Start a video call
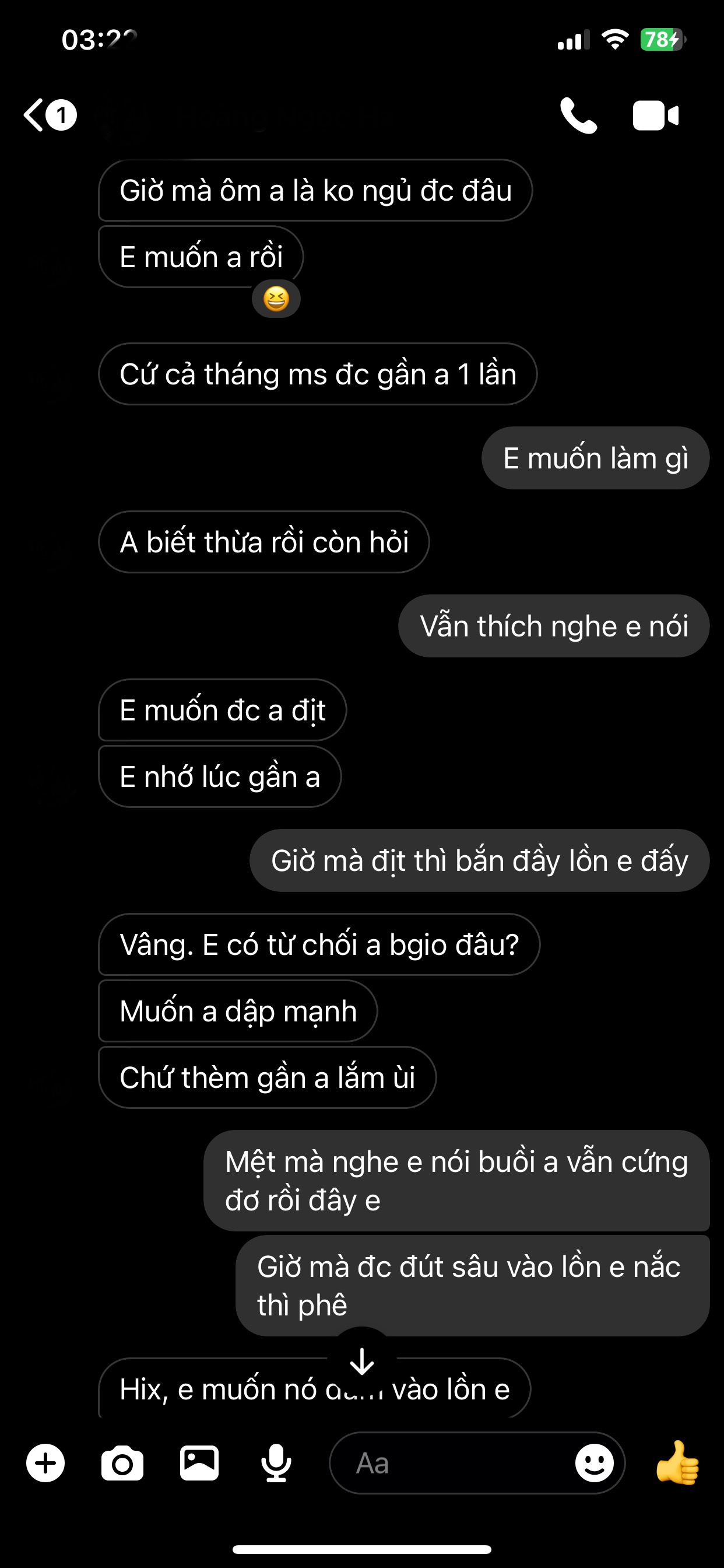The image size is (724, 1568). [655, 115]
